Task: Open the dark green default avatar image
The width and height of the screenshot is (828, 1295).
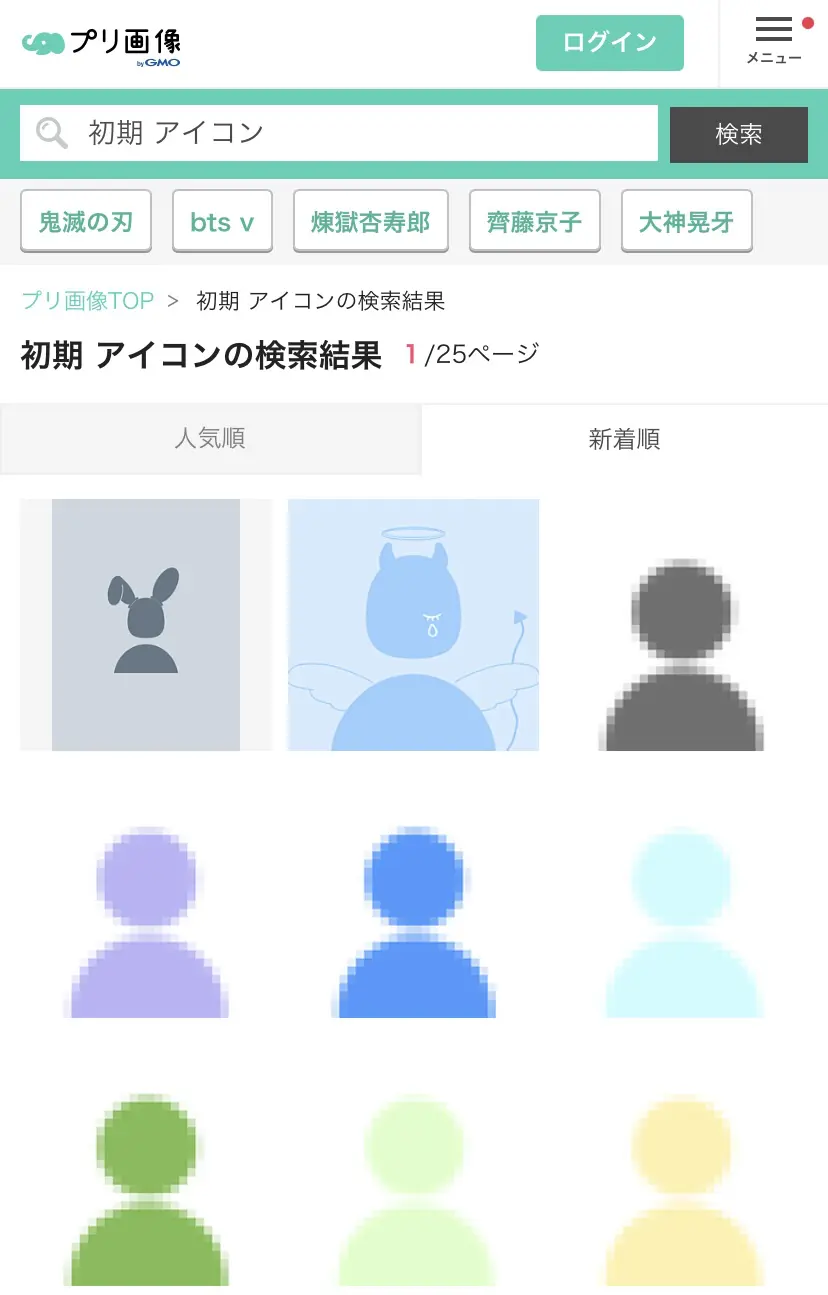Action: tap(146, 1188)
